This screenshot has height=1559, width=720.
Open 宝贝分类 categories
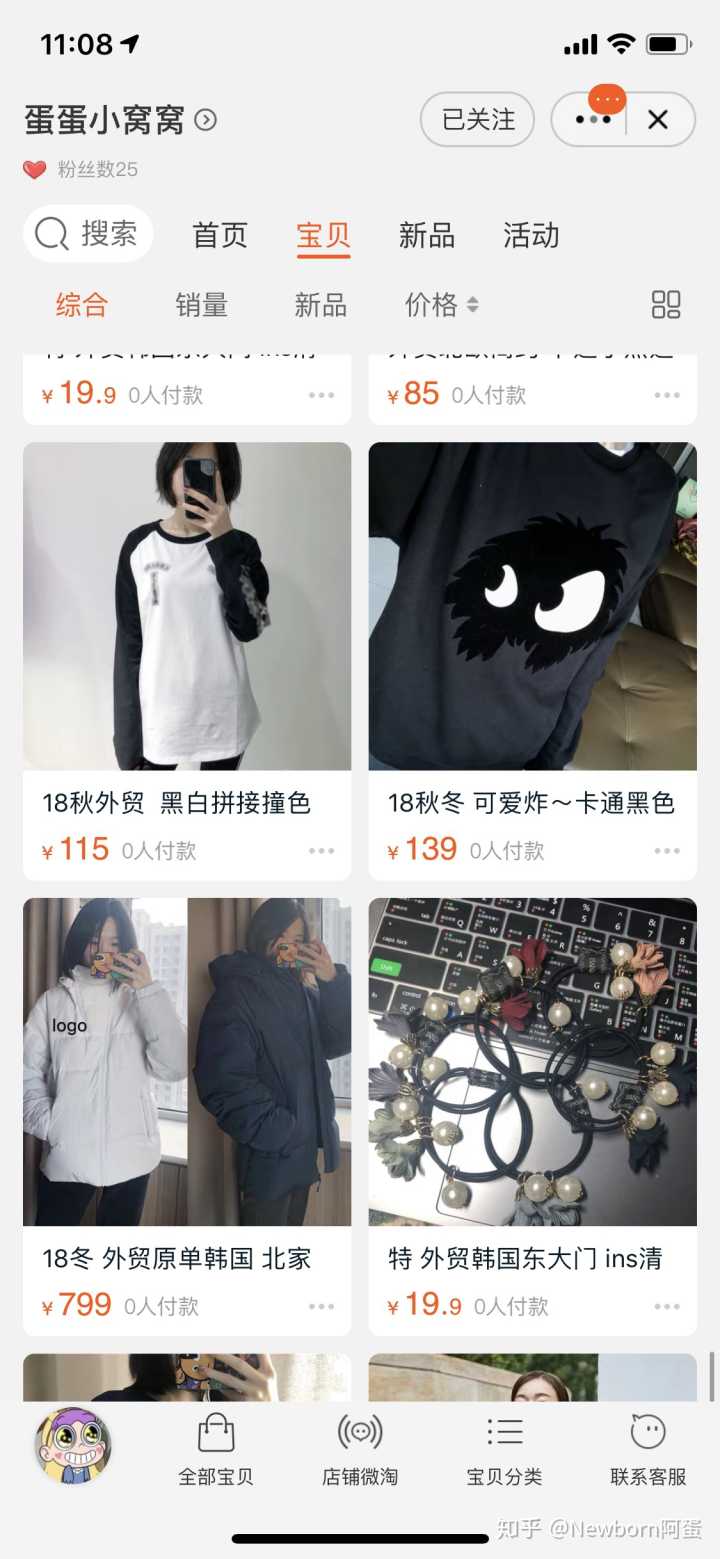point(504,1450)
